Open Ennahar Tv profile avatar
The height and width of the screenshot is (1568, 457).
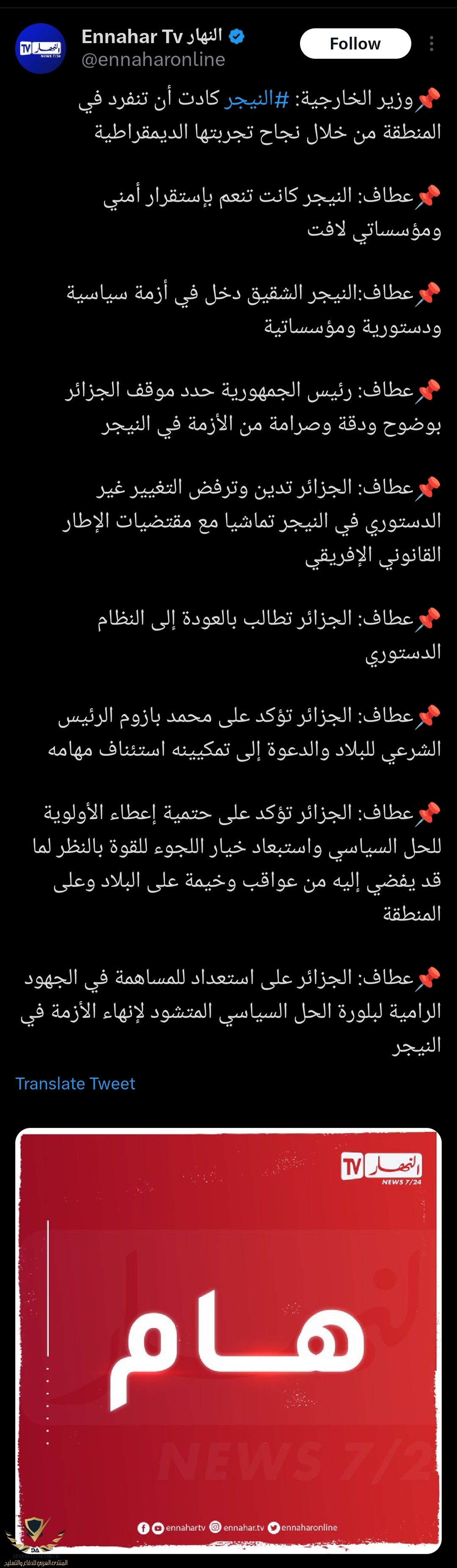pos(40,48)
